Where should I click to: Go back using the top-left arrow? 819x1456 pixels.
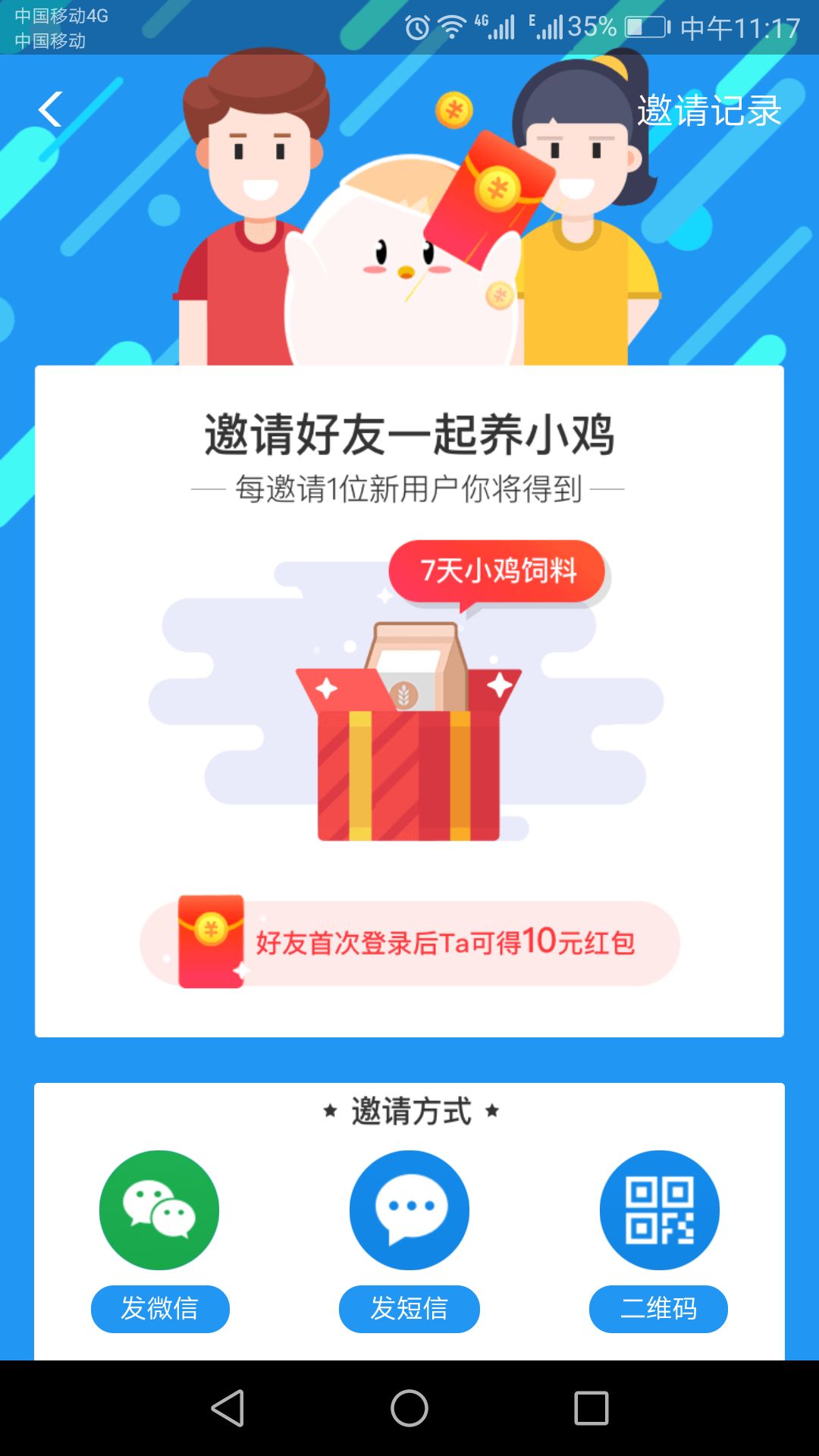[50, 110]
